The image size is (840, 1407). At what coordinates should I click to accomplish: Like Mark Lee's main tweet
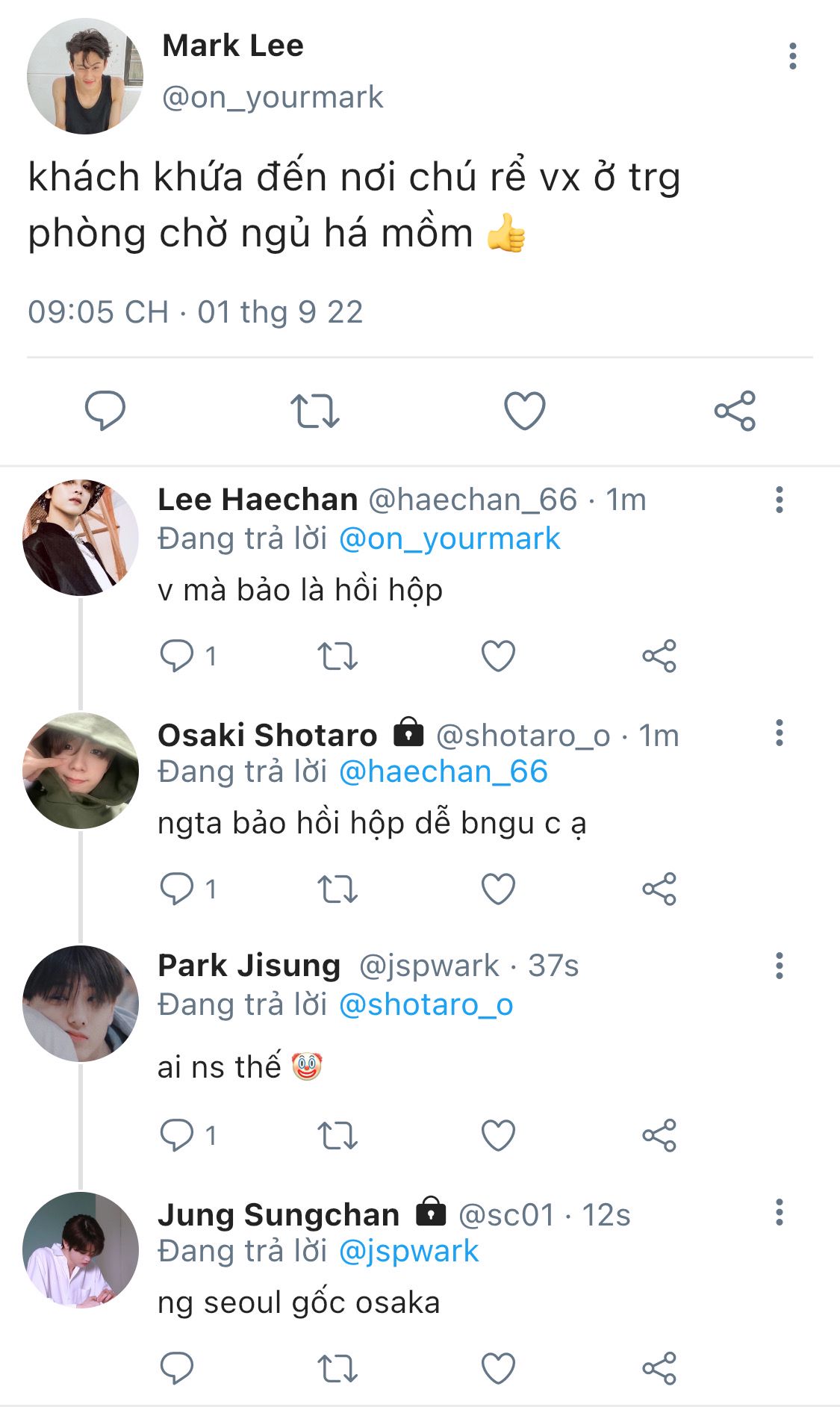(x=525, y=410)
